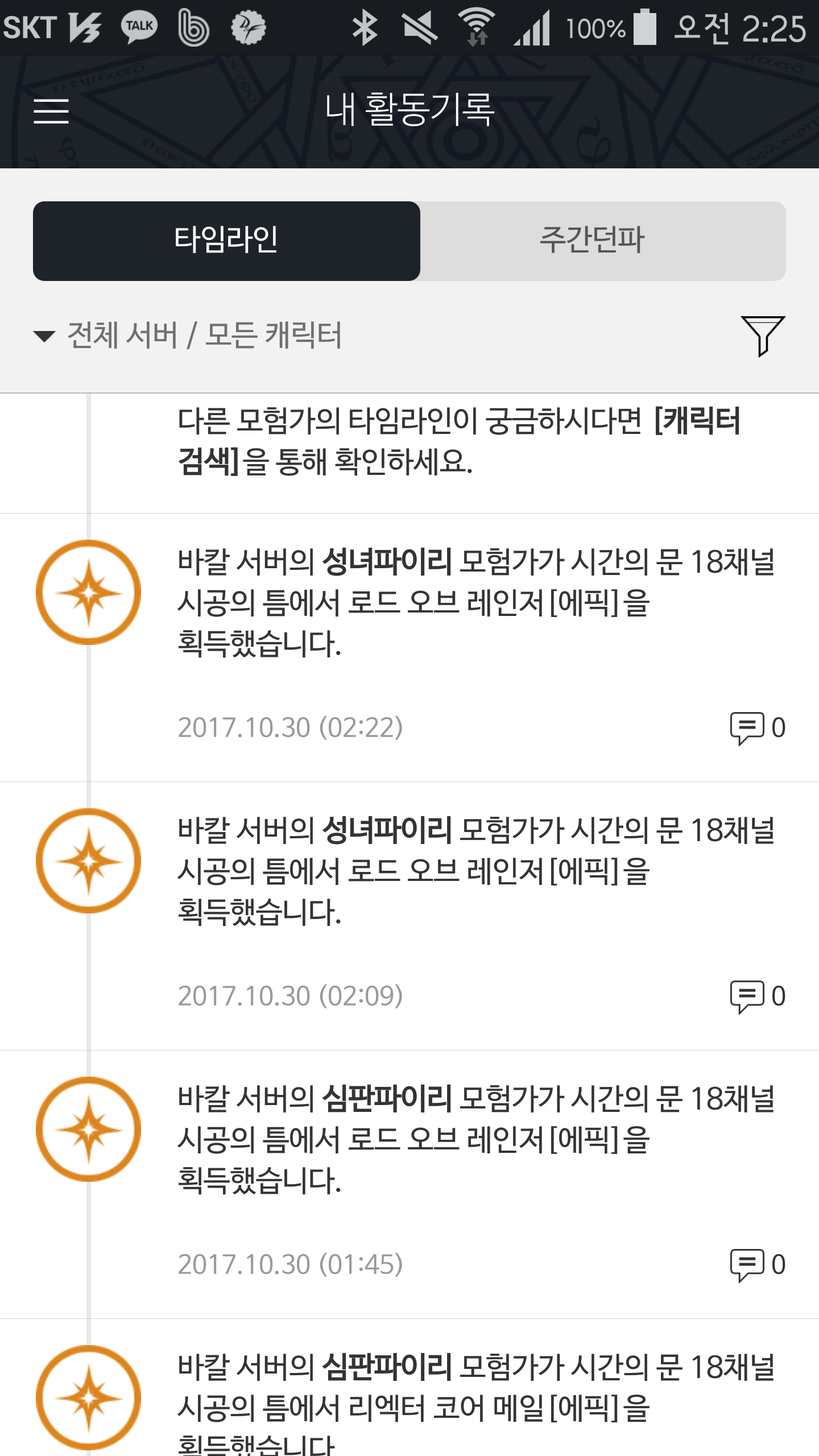This screenshot has width=819, height=1456.
Task: Select the 타임라인 tab
Action: (x=226, y=241)
